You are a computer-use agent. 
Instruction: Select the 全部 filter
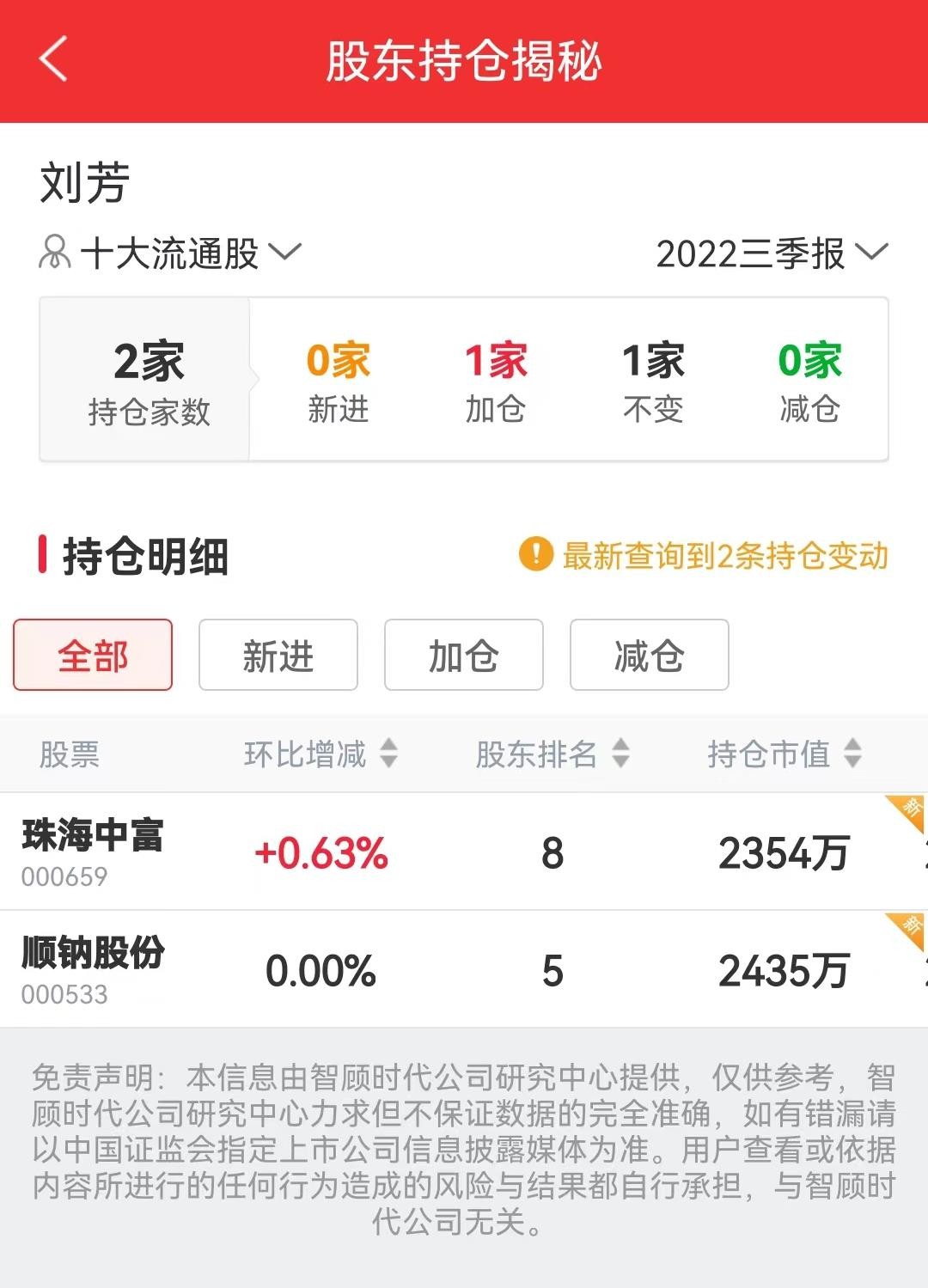click(91, 656)
